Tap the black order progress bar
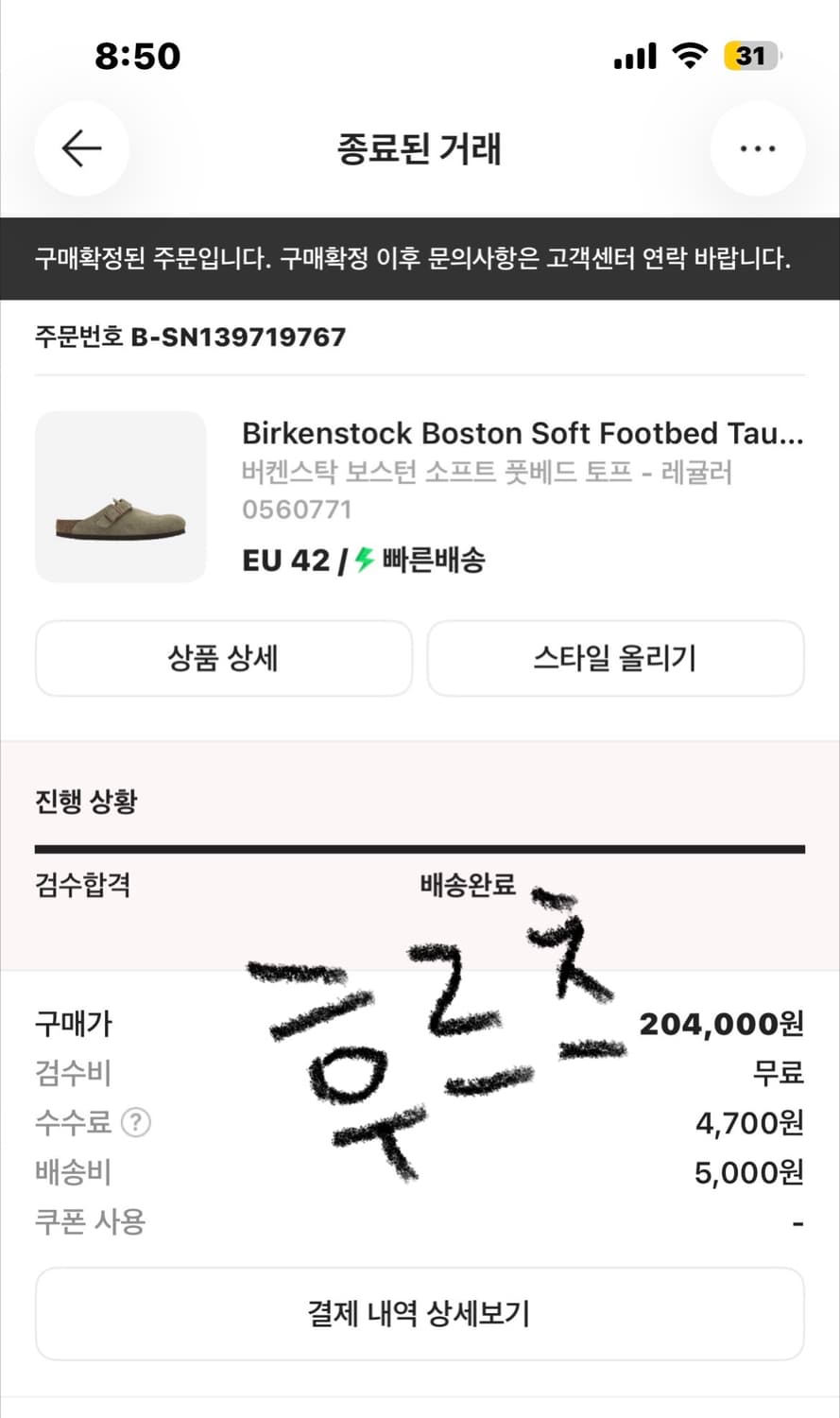Screen dimensions: 840x1418 [420, 848]
